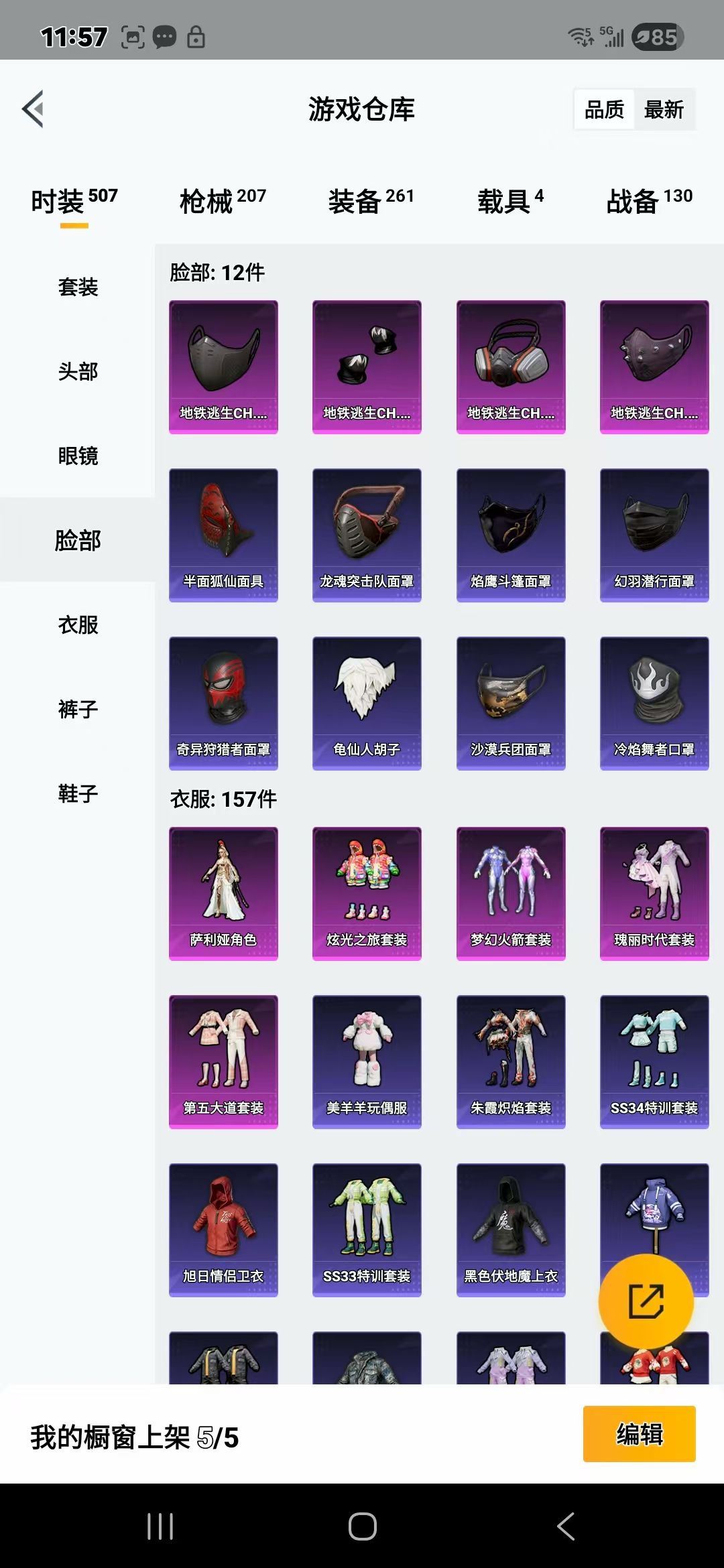724x1568 pixels.
Task: Open the 旭日情侣卫衣 item
Action: point(223,1230)
